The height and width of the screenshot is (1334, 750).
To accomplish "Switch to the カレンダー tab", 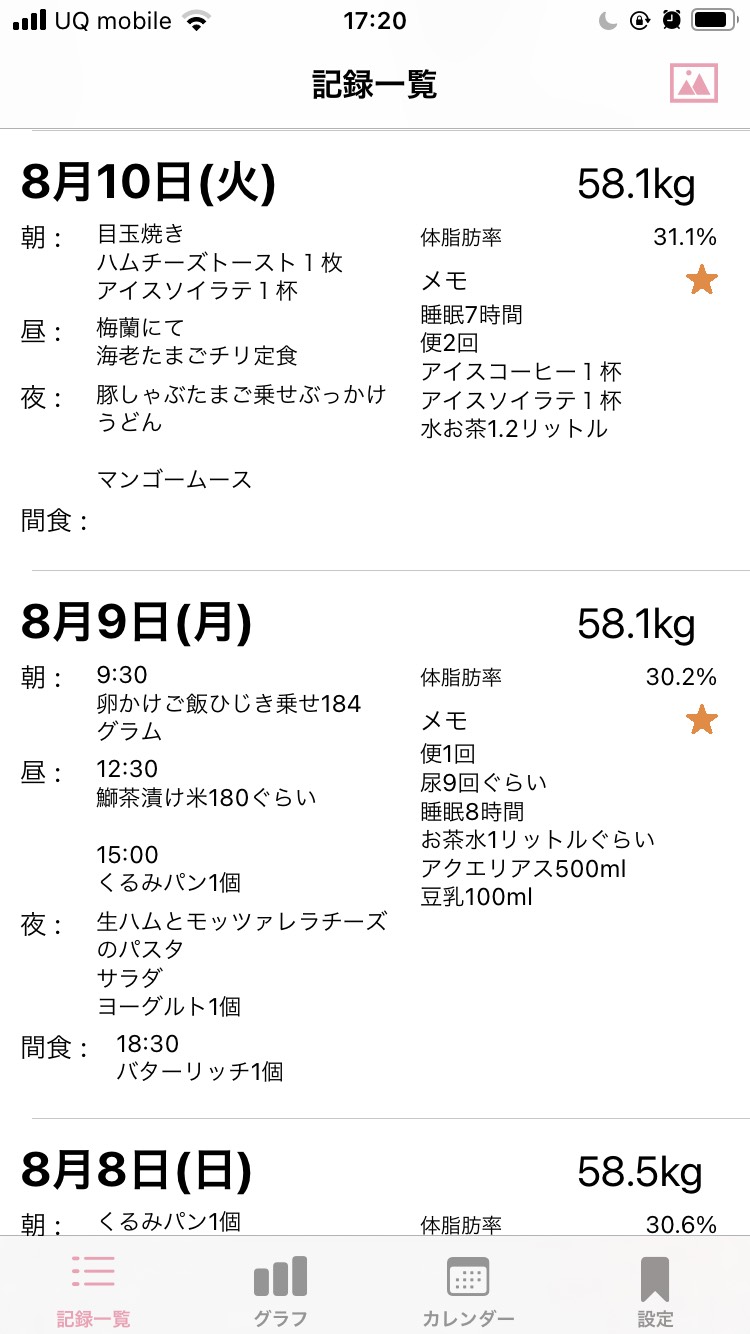I will [x=468, y=1290].
